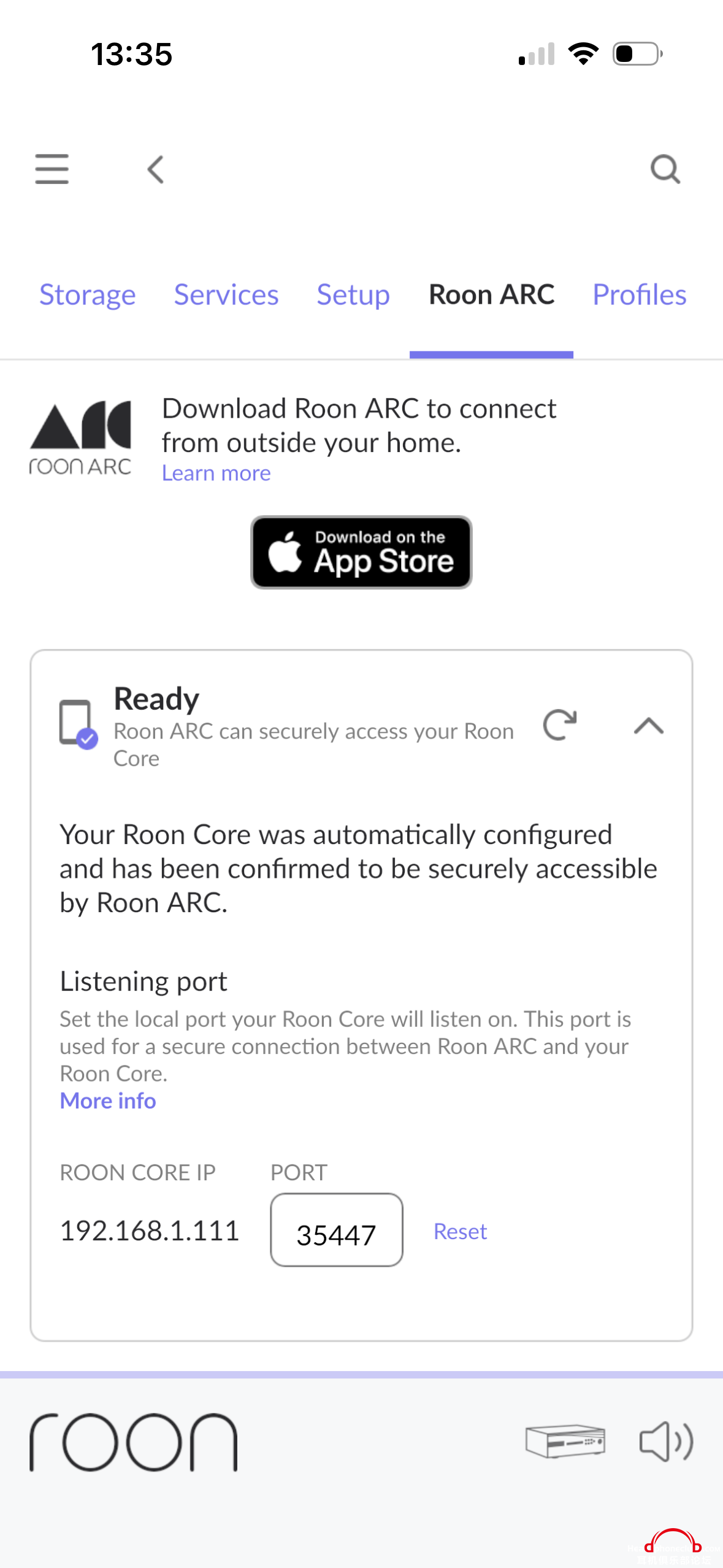Tap Download on the App Store
The width and height of the screenshot is (723, 1568).
click(x=361, y=552)
